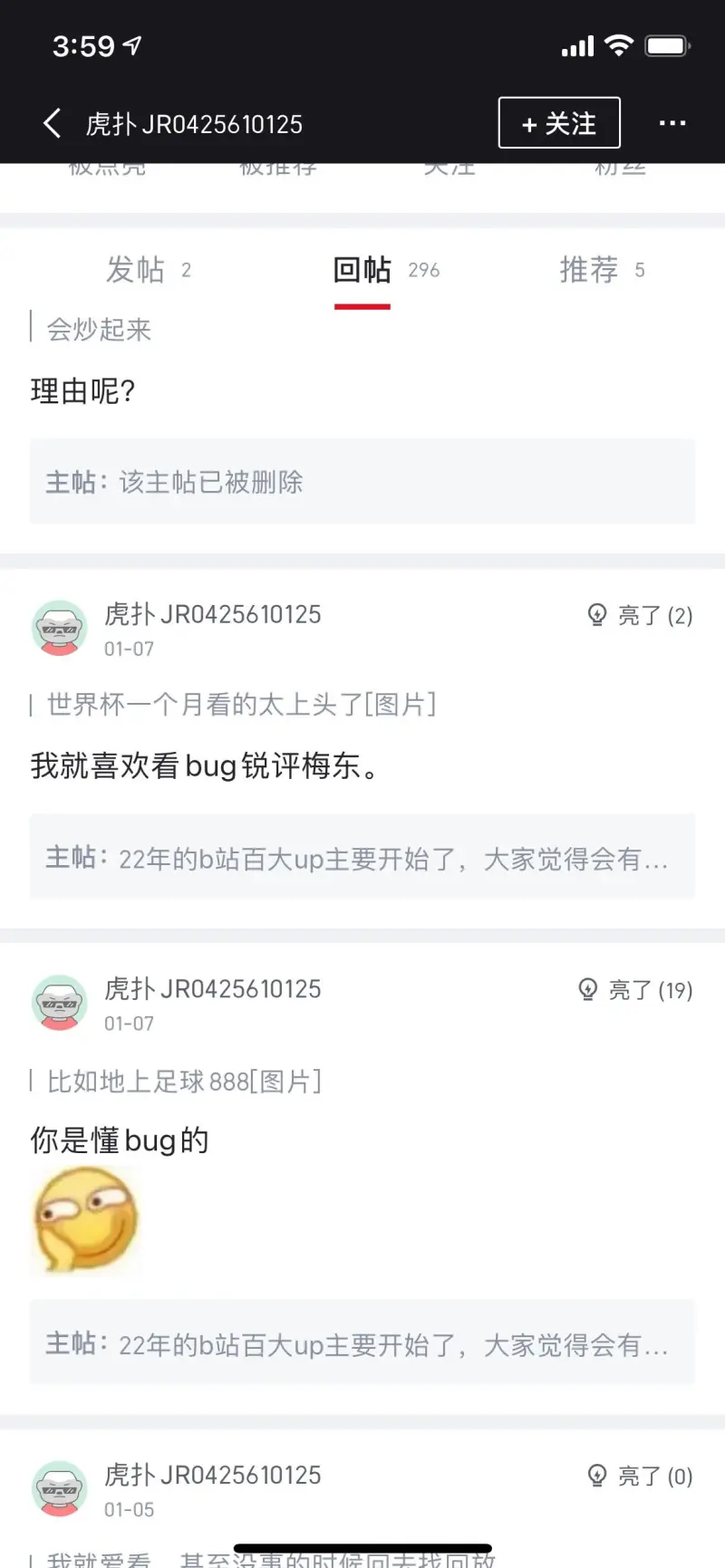Select the 回帖 tab

[x=386, y=270]
